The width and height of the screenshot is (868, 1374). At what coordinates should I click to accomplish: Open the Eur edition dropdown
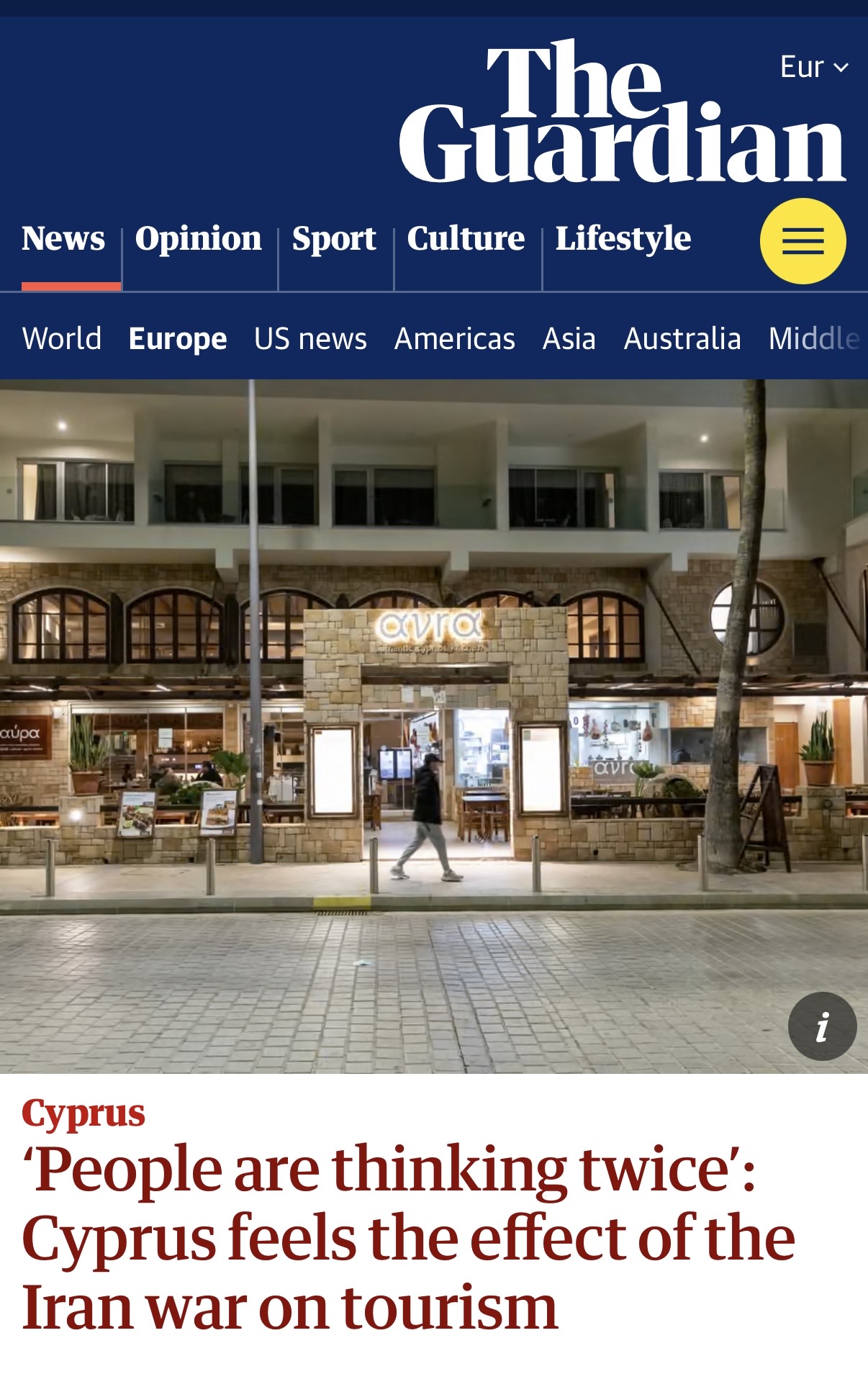pos(814,67)
